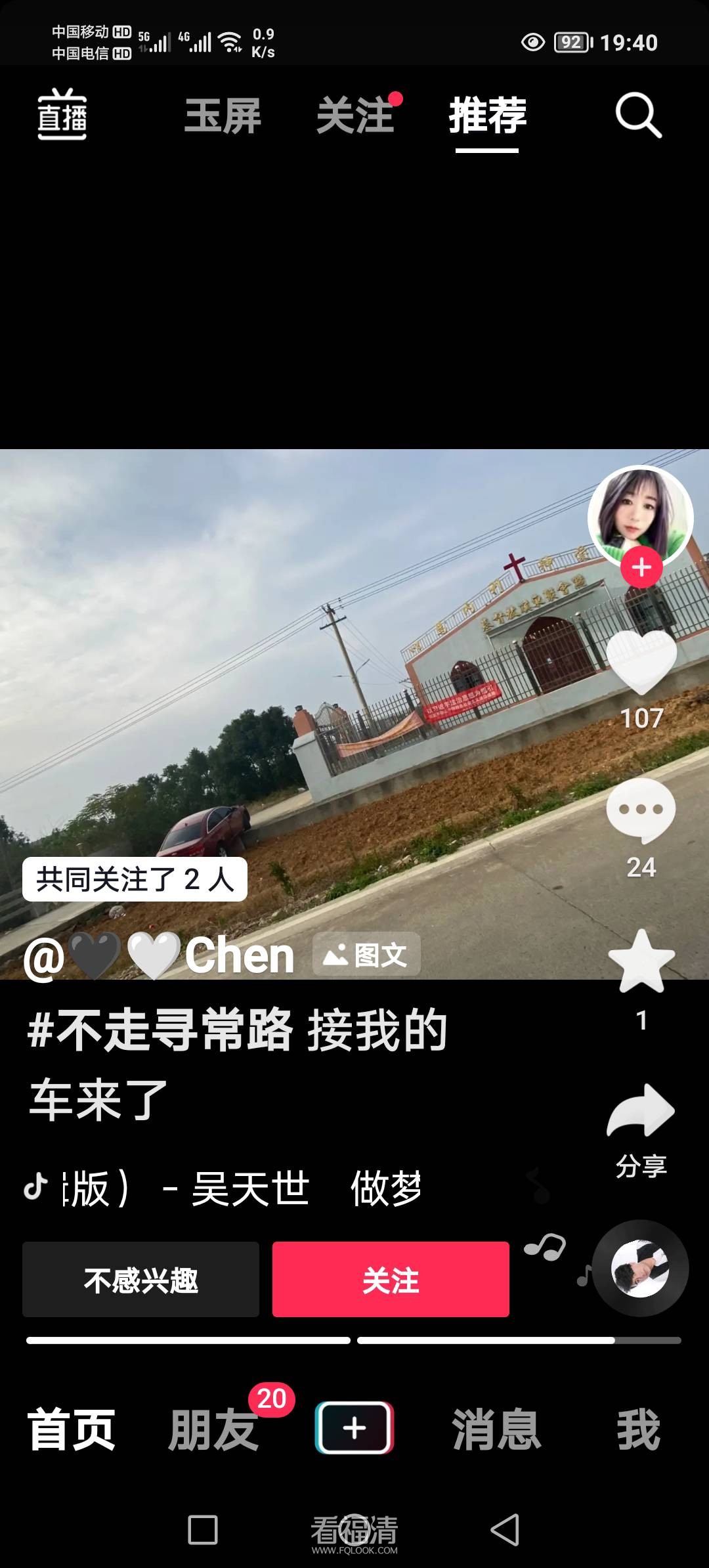Open the comments bubble

641,811
